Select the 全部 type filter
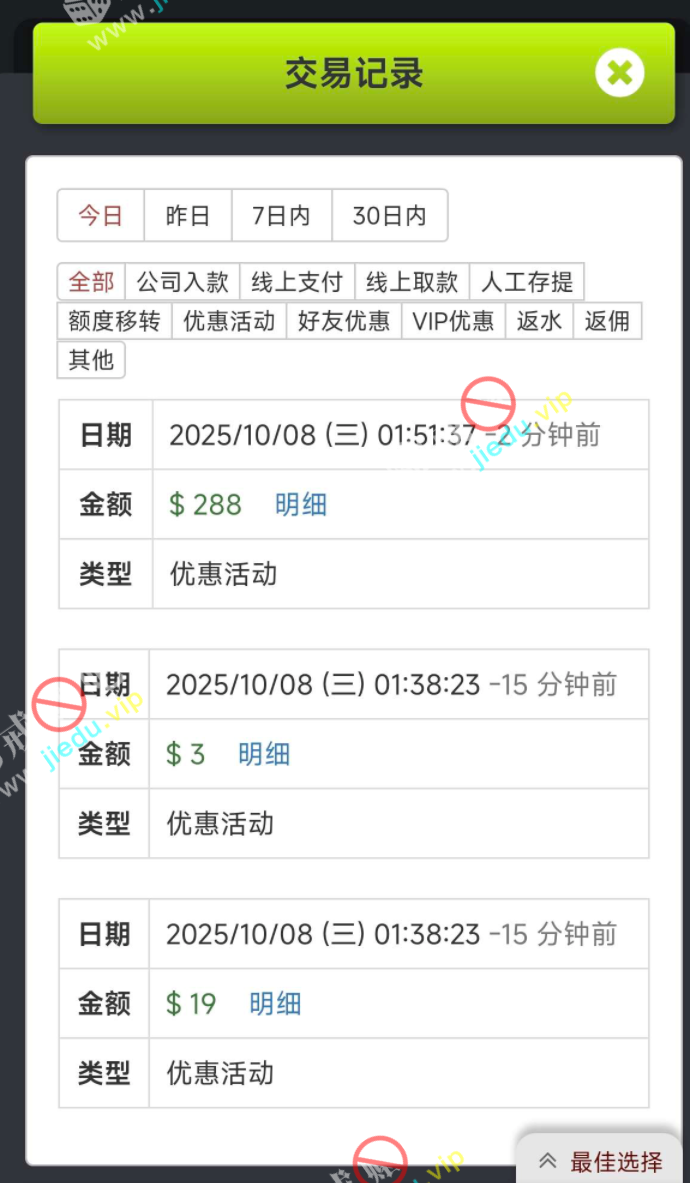 [91, 282]
